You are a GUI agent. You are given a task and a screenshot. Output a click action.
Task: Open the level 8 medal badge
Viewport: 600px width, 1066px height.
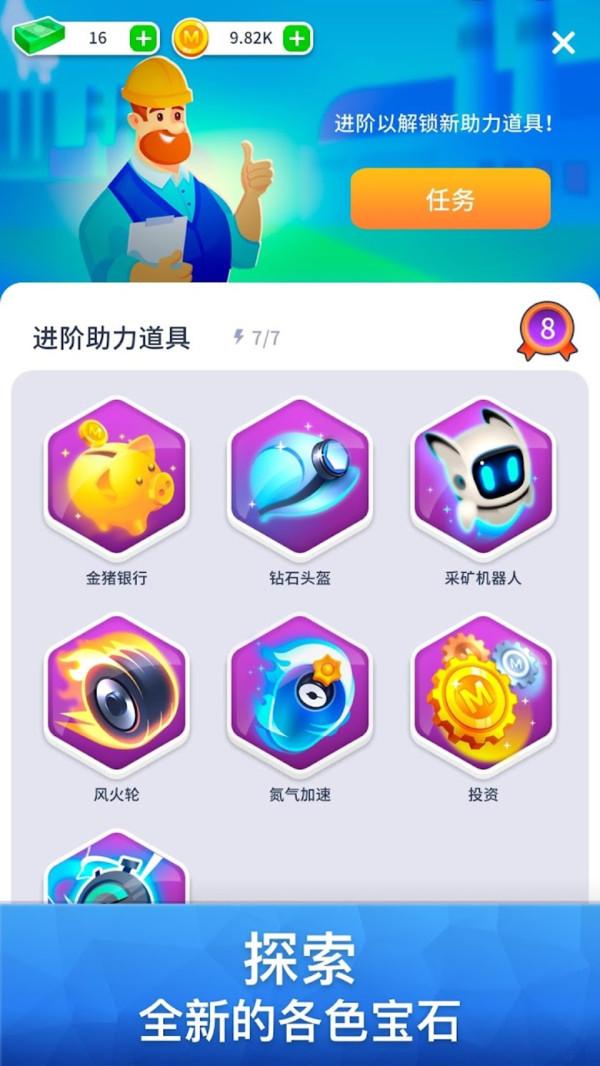(547, 332)
